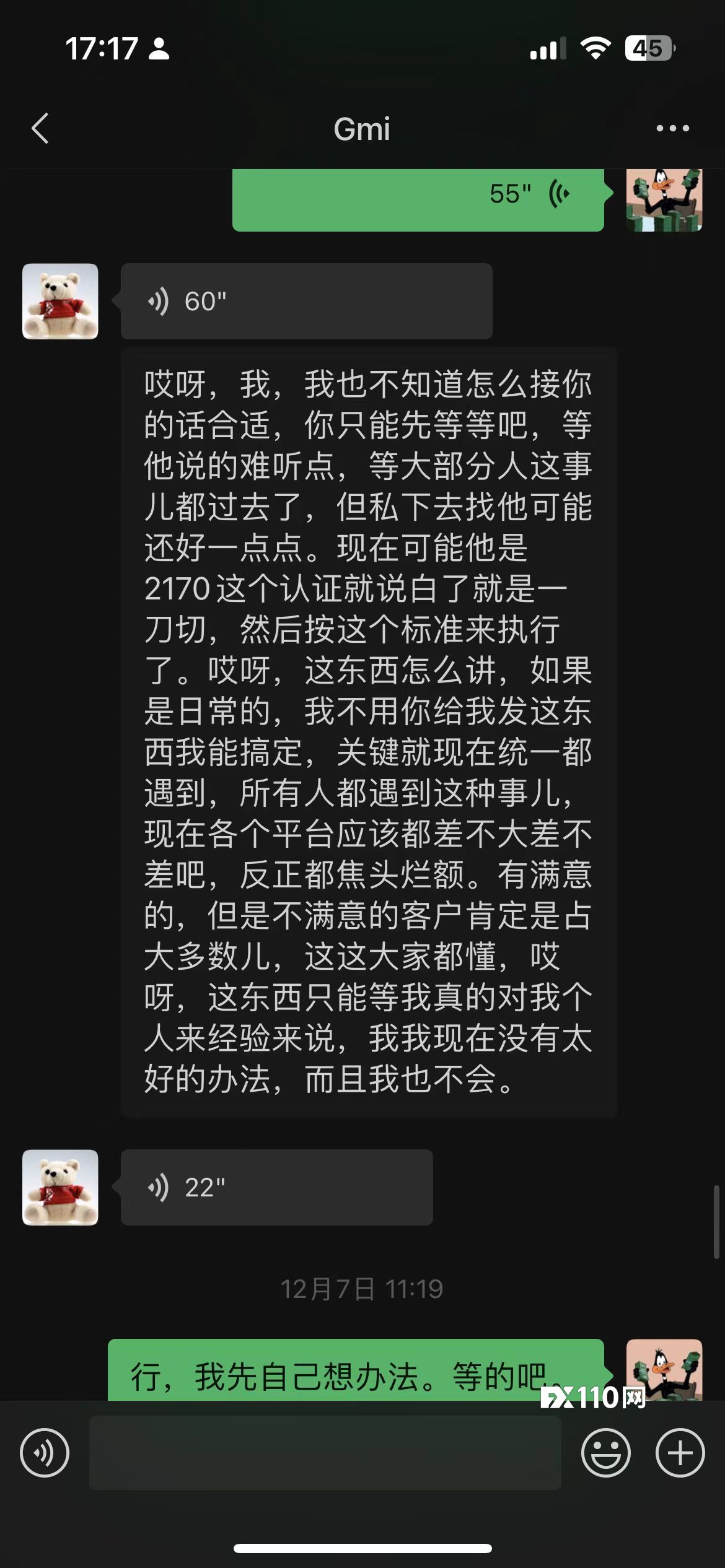Open my duck avatar beside the 55" voice message
The height and width of the screenshot is (1568, 725).
pyautogui.click(x=664, y=199)
